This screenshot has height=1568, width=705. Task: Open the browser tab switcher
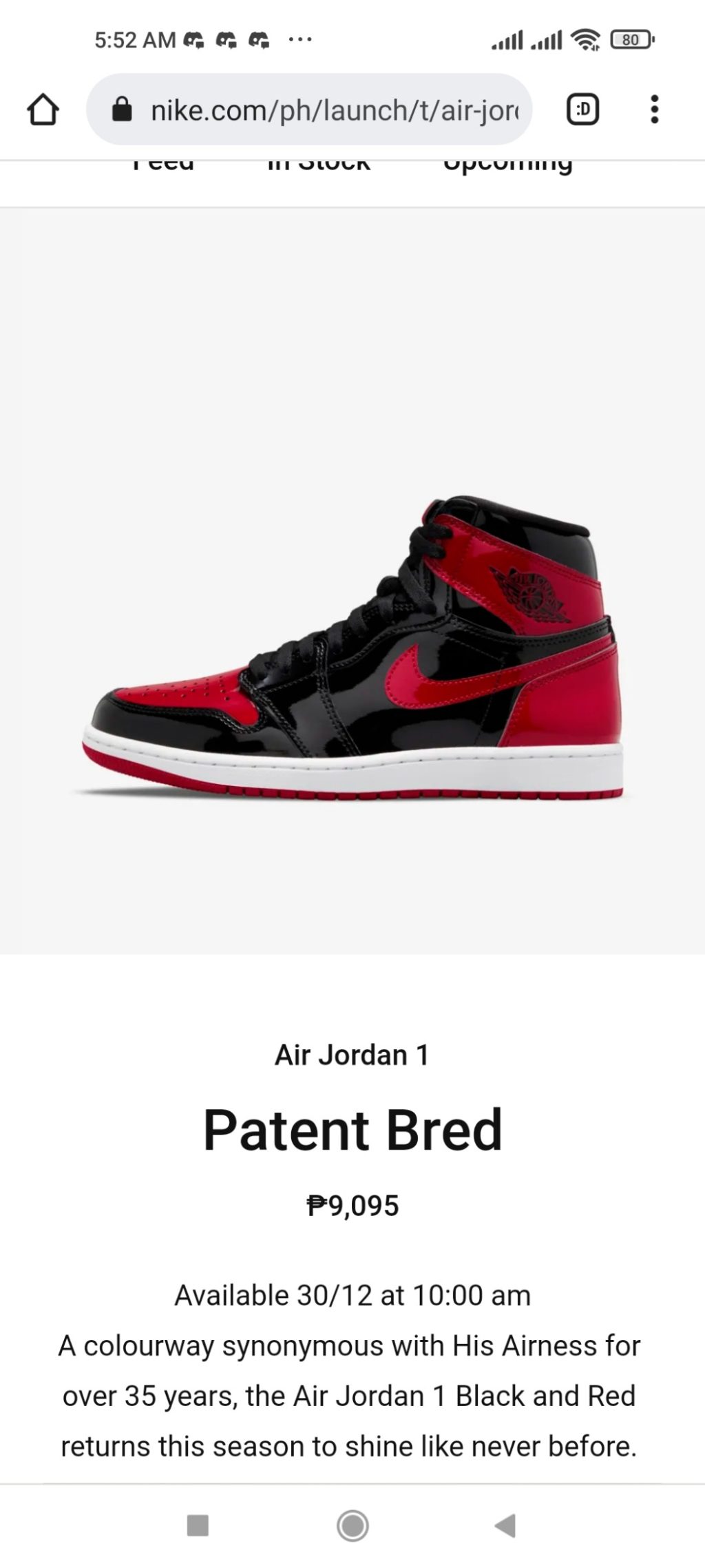click(x=582, y=110)
